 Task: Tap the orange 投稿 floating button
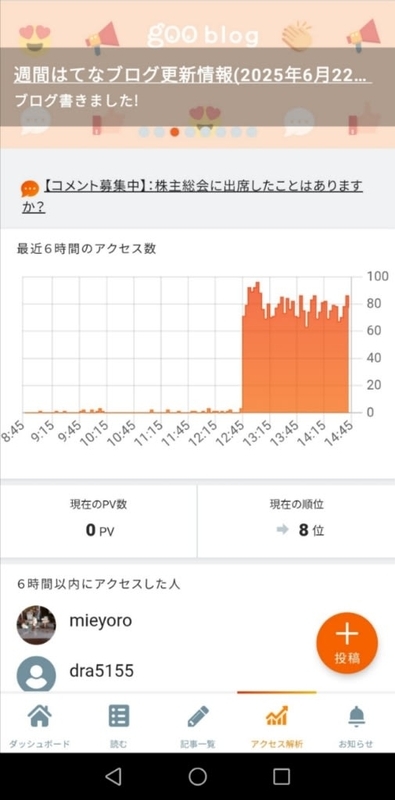point(347,643)
